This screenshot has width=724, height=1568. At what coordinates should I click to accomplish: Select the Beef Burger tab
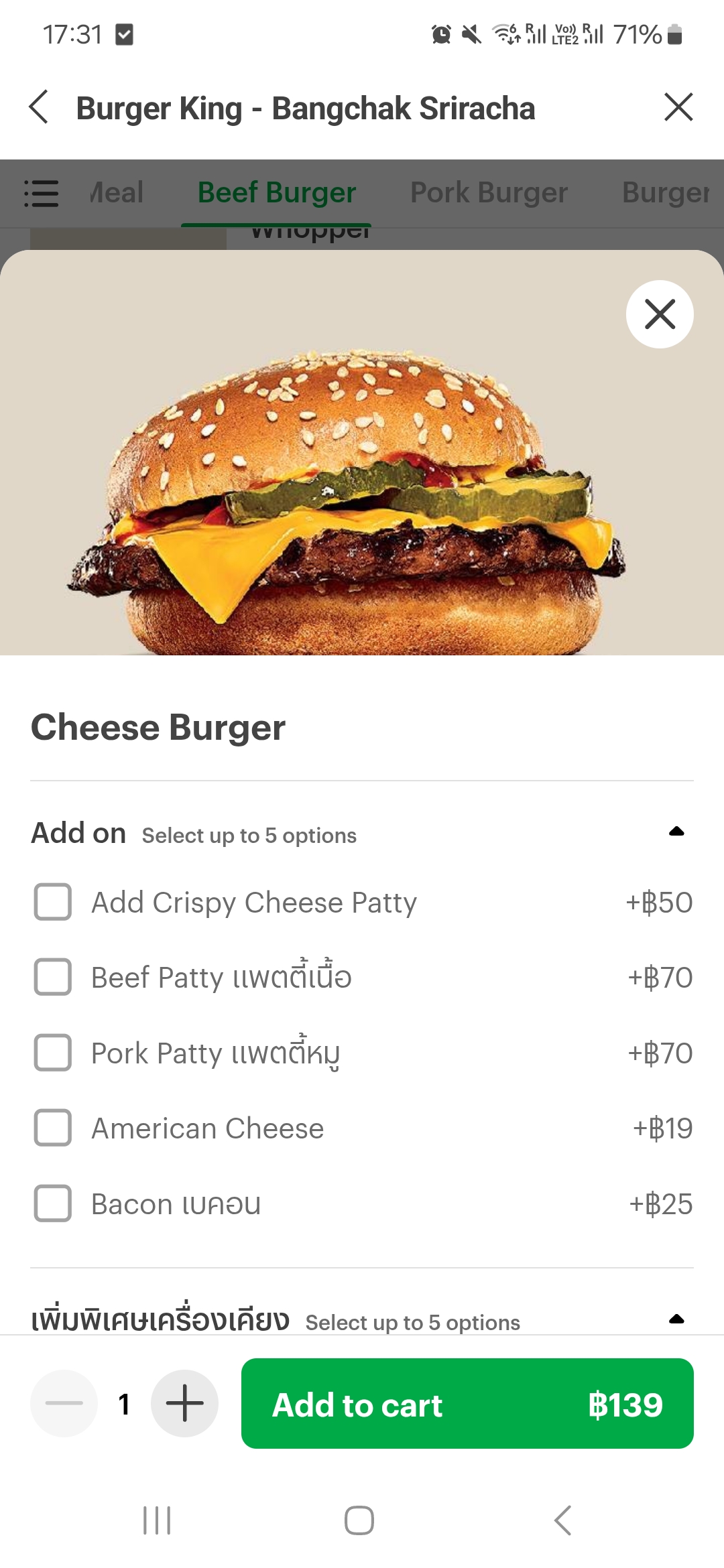[x=276, y=193]
